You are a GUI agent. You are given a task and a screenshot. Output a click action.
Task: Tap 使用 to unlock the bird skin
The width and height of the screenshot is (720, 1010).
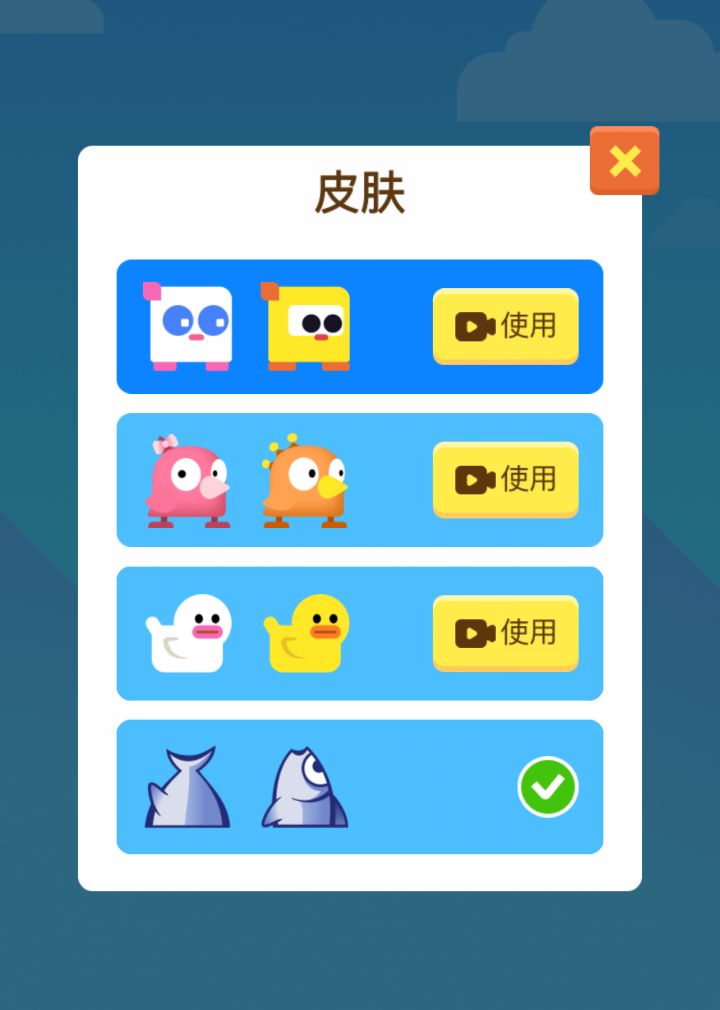point(505,480)
